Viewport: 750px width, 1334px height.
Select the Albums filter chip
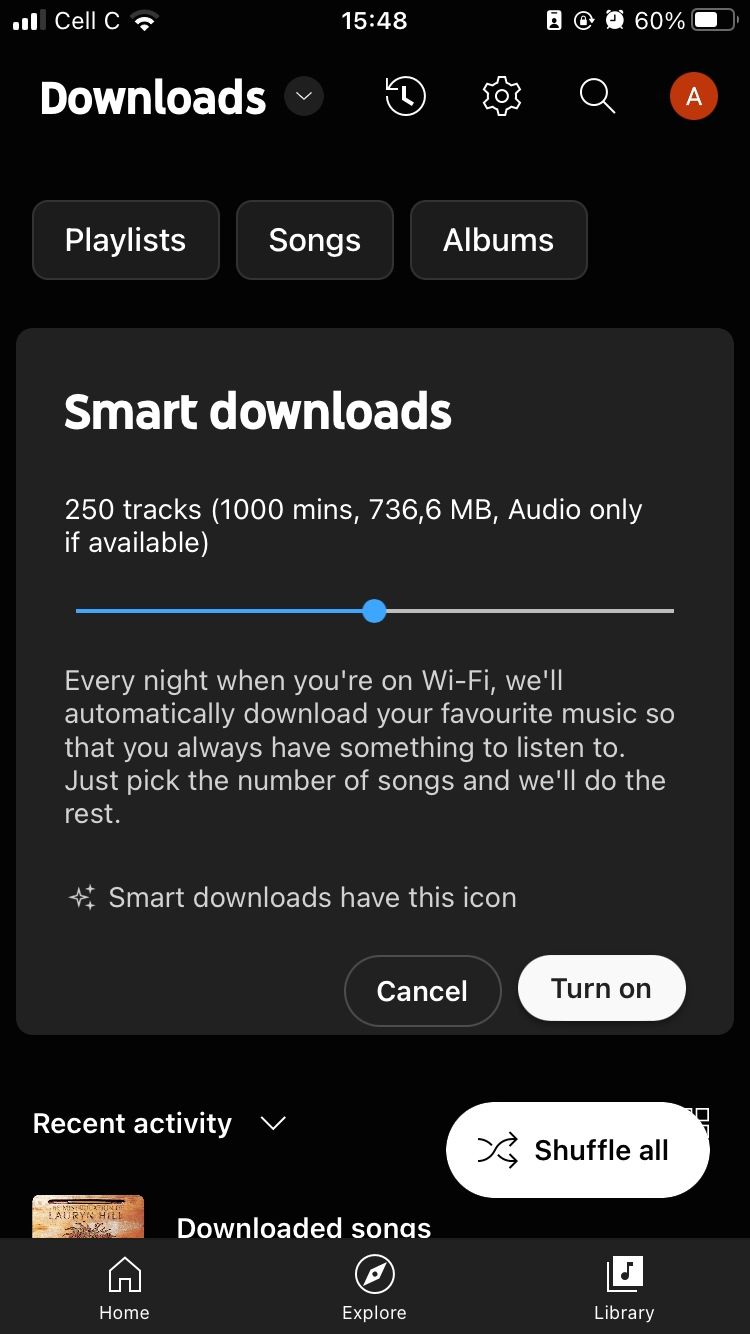click(498, 240)
